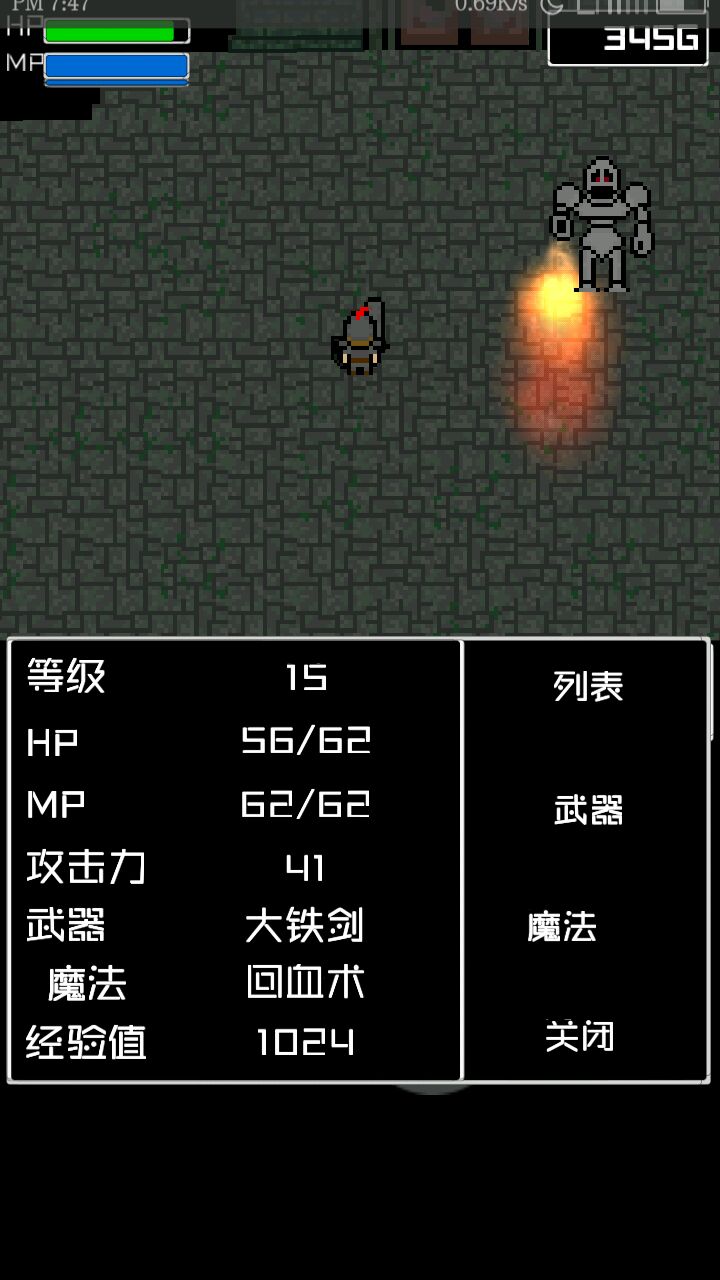The width and height of the screenshot is (720, 1280).
Task: Select the 武器 weapon menu
Action: click(x=588, y=810)
